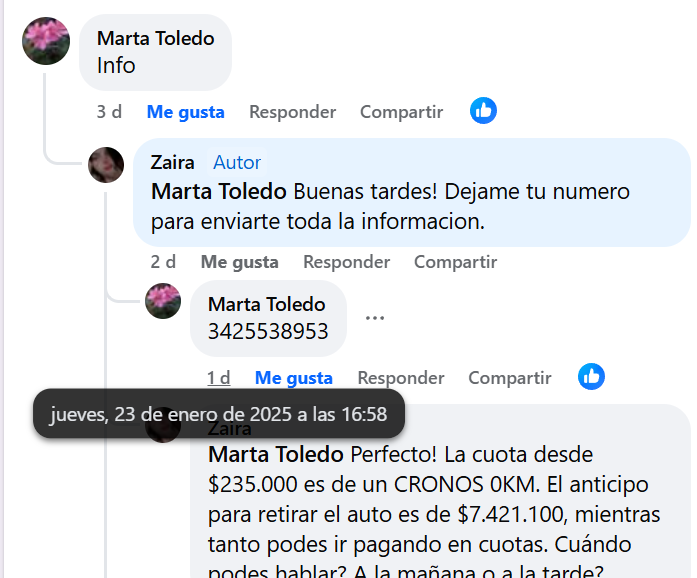Reply to Marta Toledo's phone number comment
Image resolution: width=697 pixels, height=578 pixels.
tap(400, 378)
